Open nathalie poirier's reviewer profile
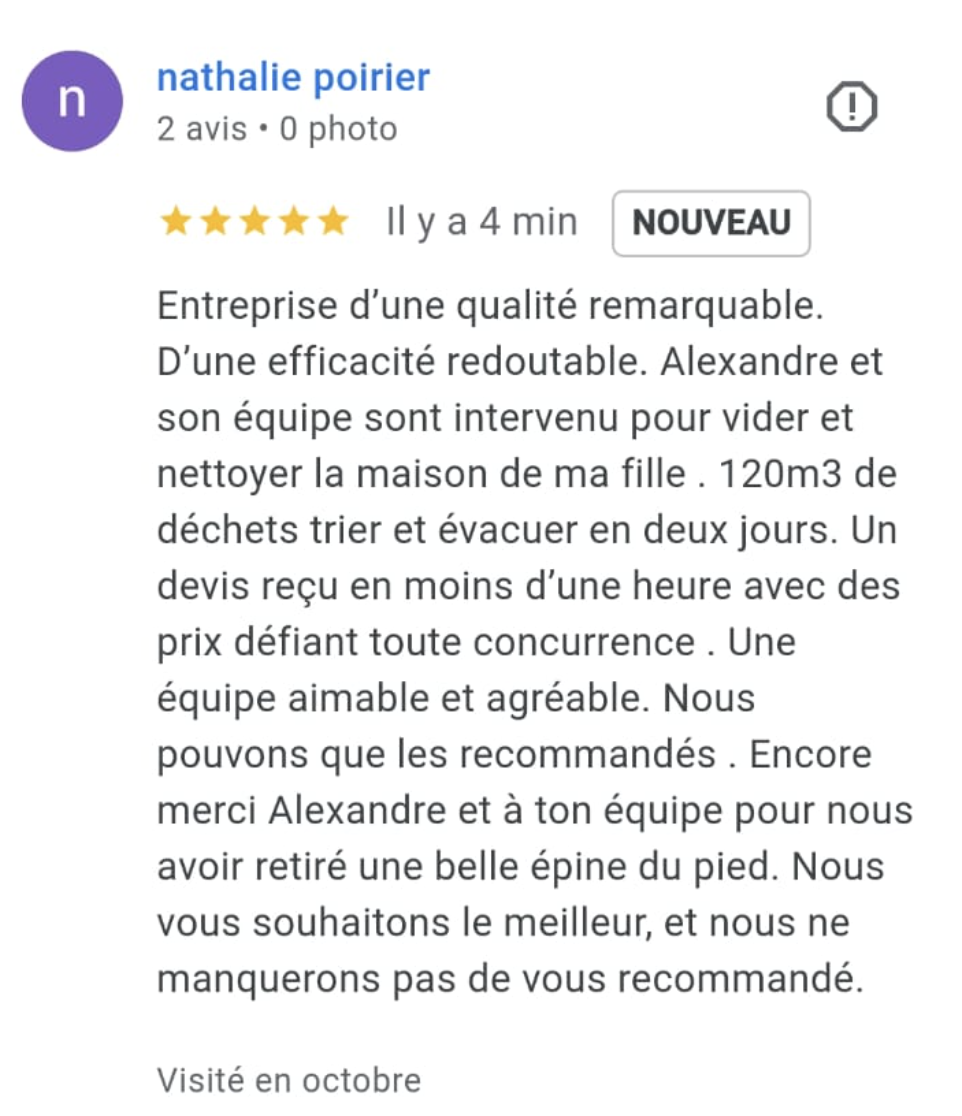Image resolution: width=962 pixels, height=1116 pixels. [x=293, y=78]
